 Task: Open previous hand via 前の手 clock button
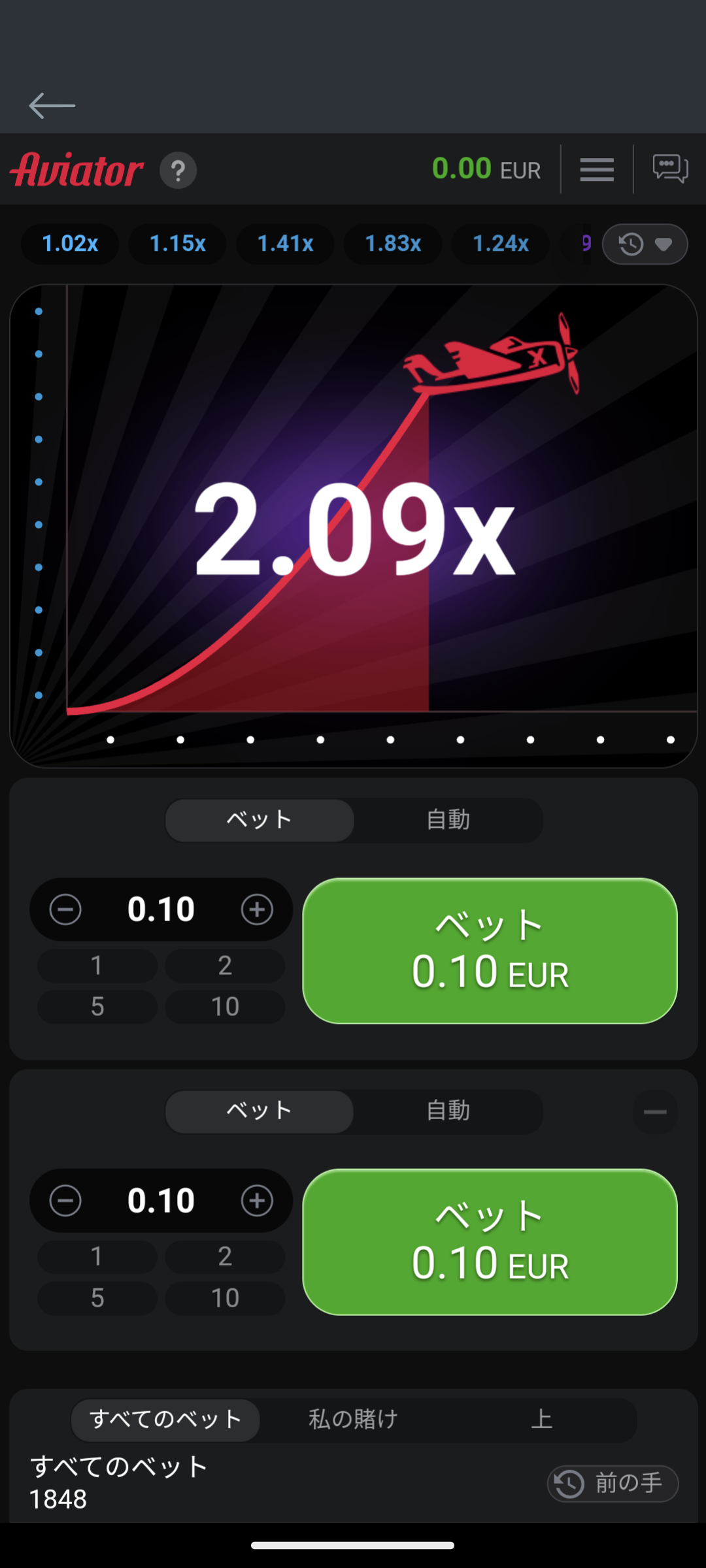(611, 1483)
